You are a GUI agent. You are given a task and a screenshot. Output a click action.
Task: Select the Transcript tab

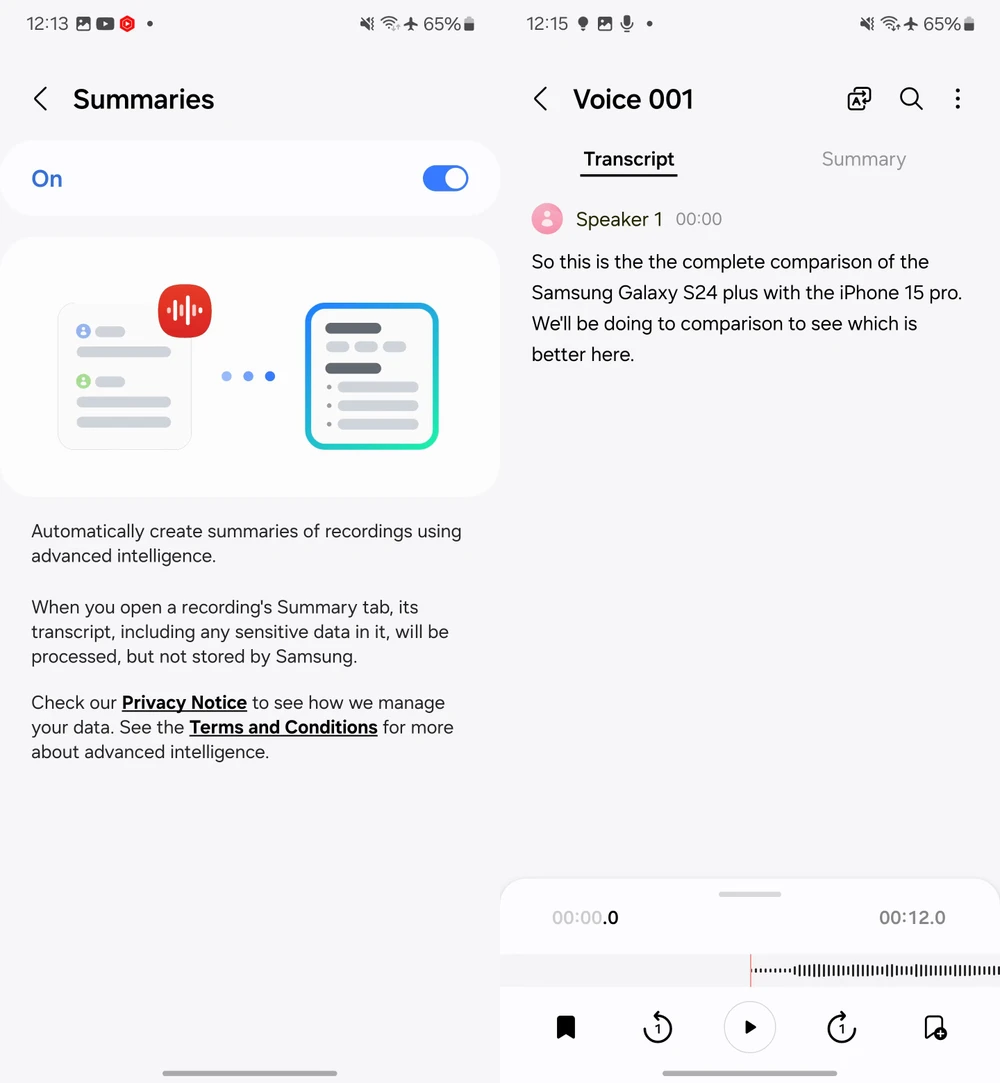(x=629, y=159)
